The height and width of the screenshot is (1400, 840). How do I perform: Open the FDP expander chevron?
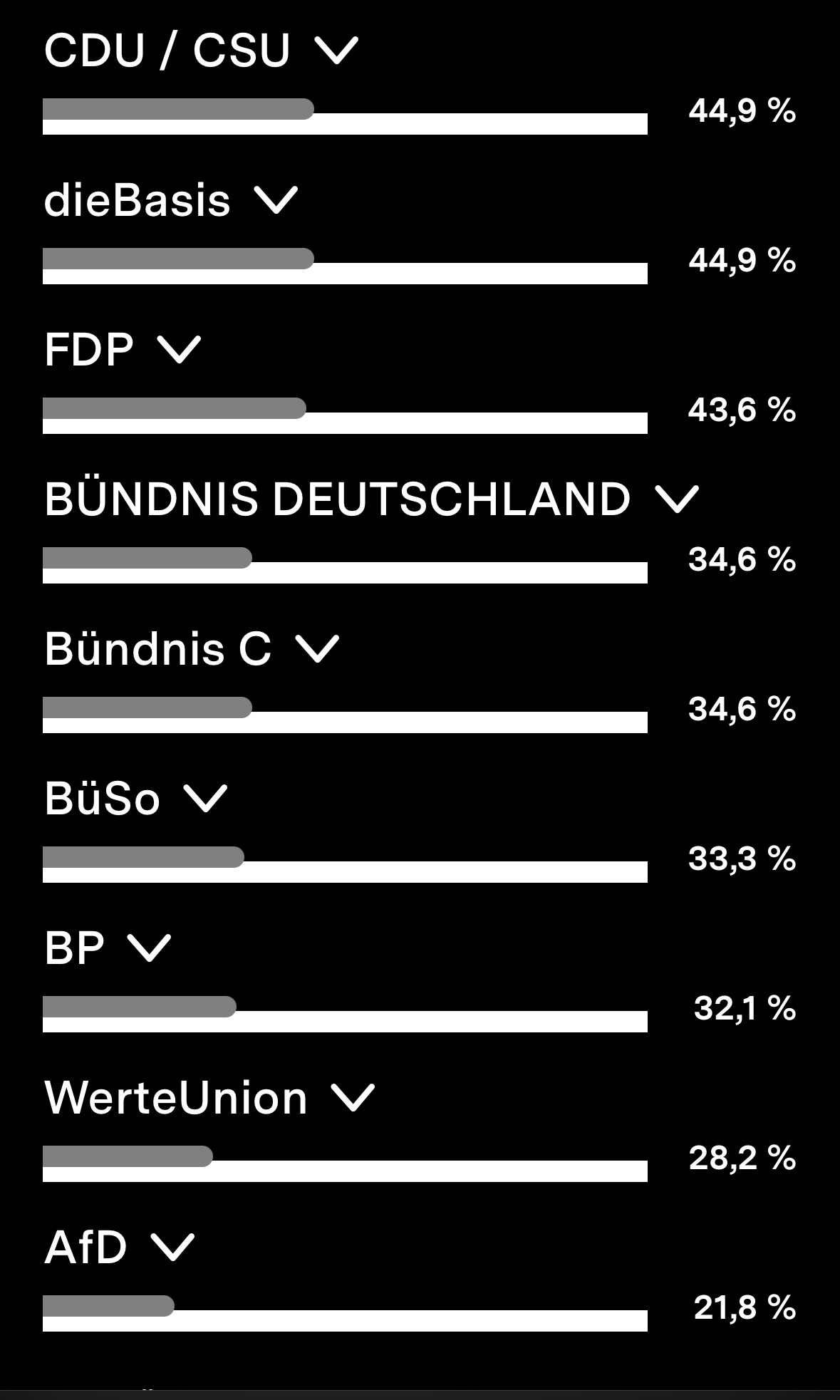point(179,351)
